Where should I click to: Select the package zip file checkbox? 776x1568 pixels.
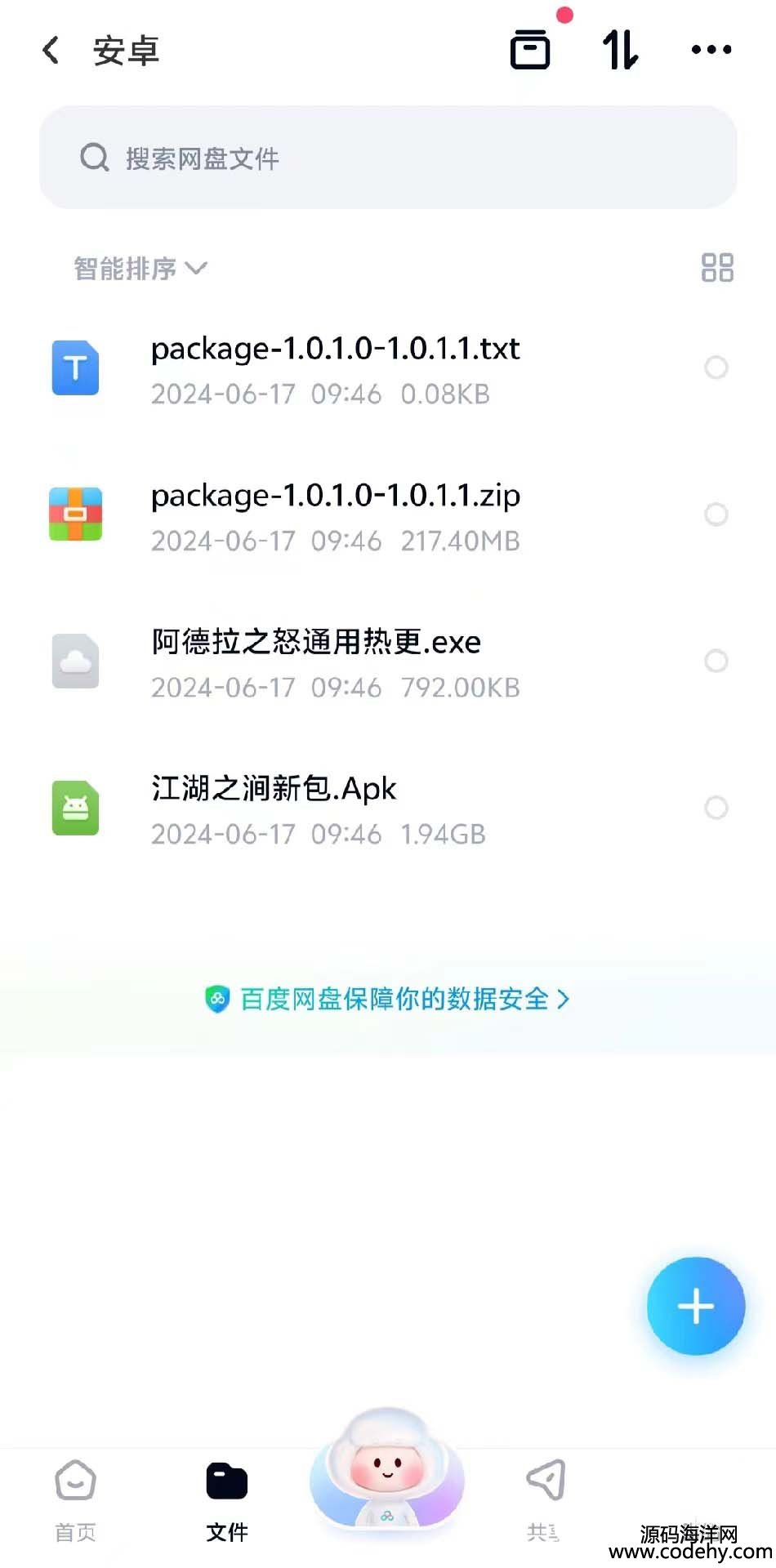coord(716,514)
